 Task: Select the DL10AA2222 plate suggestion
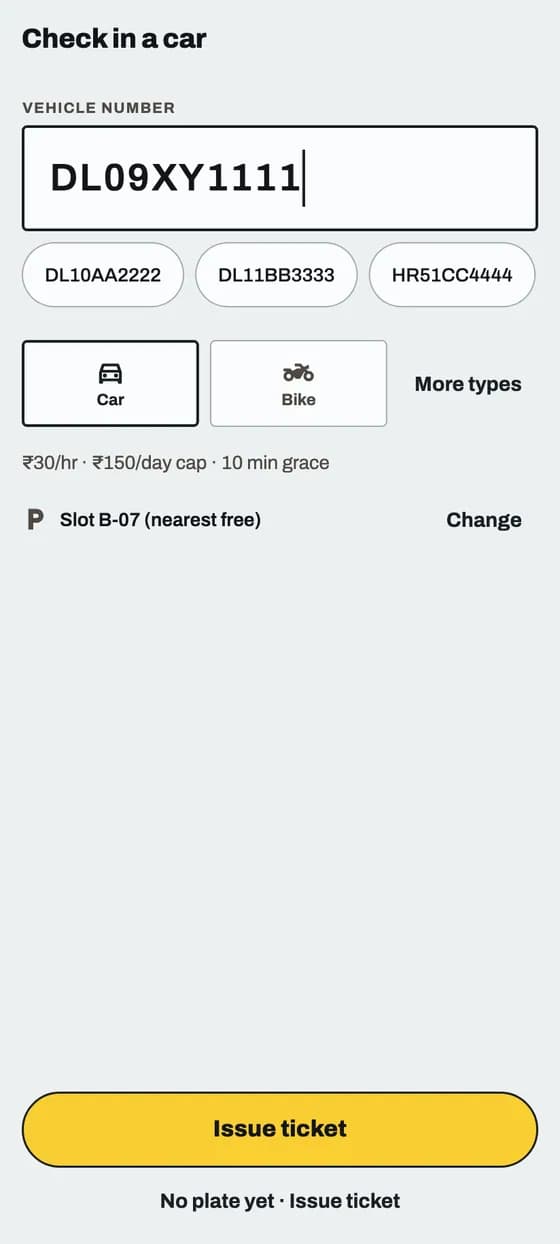click(x=103, y=274)
